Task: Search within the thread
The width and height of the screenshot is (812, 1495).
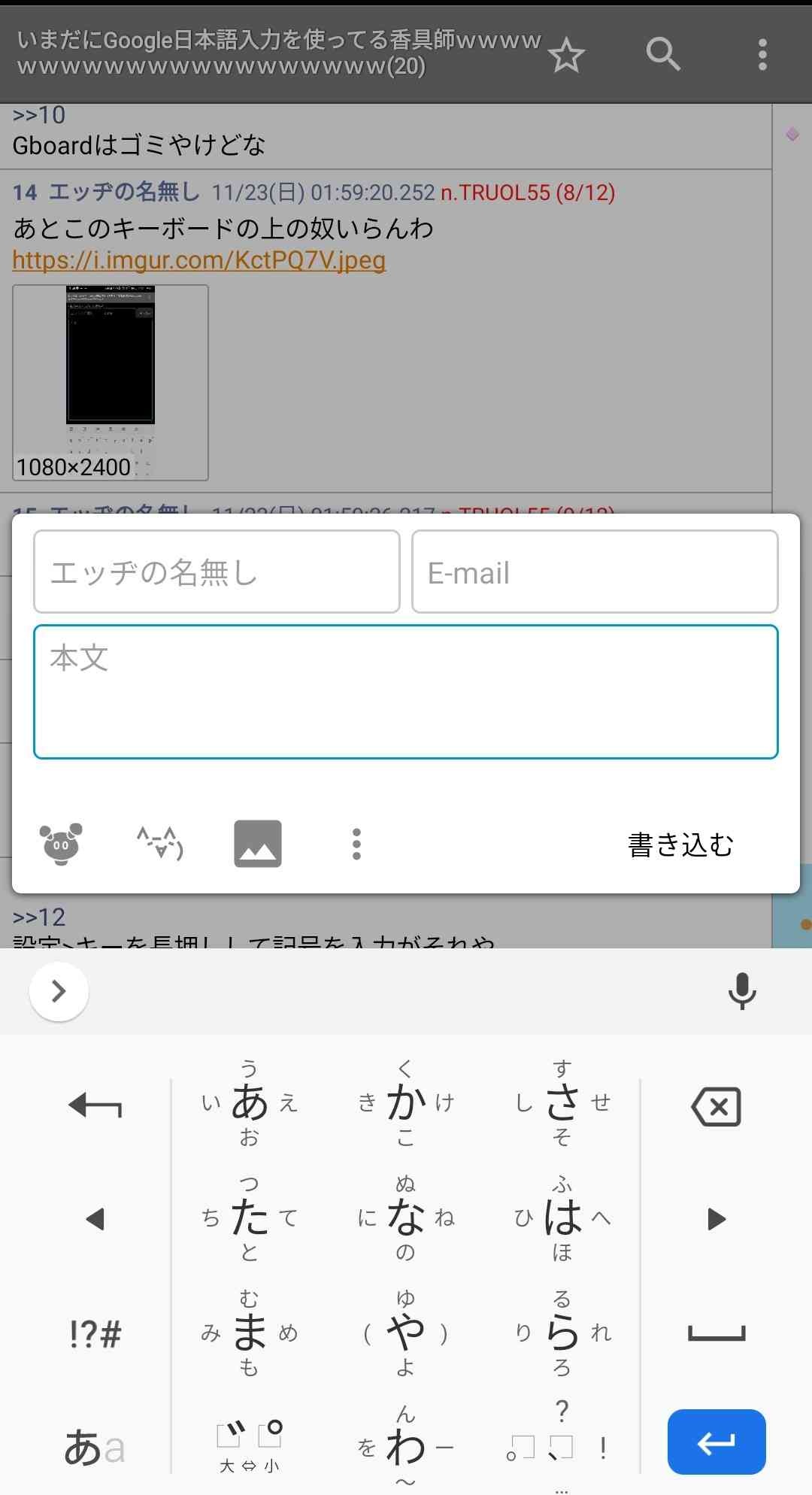Action: 662,54
